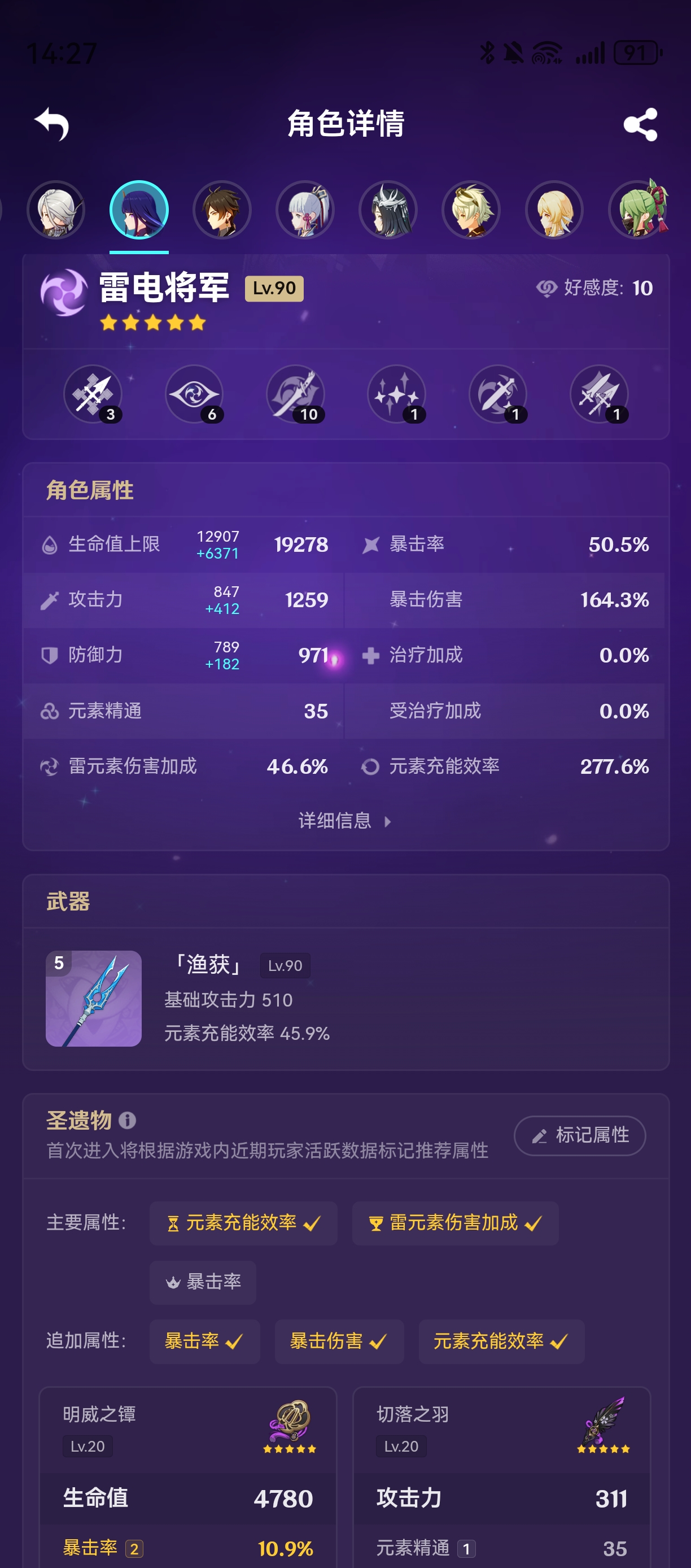Screen dimensions: 691x1568
Task: Toggle 雷元素伤害加成 main attribute chip
Action: point(455,1223)
